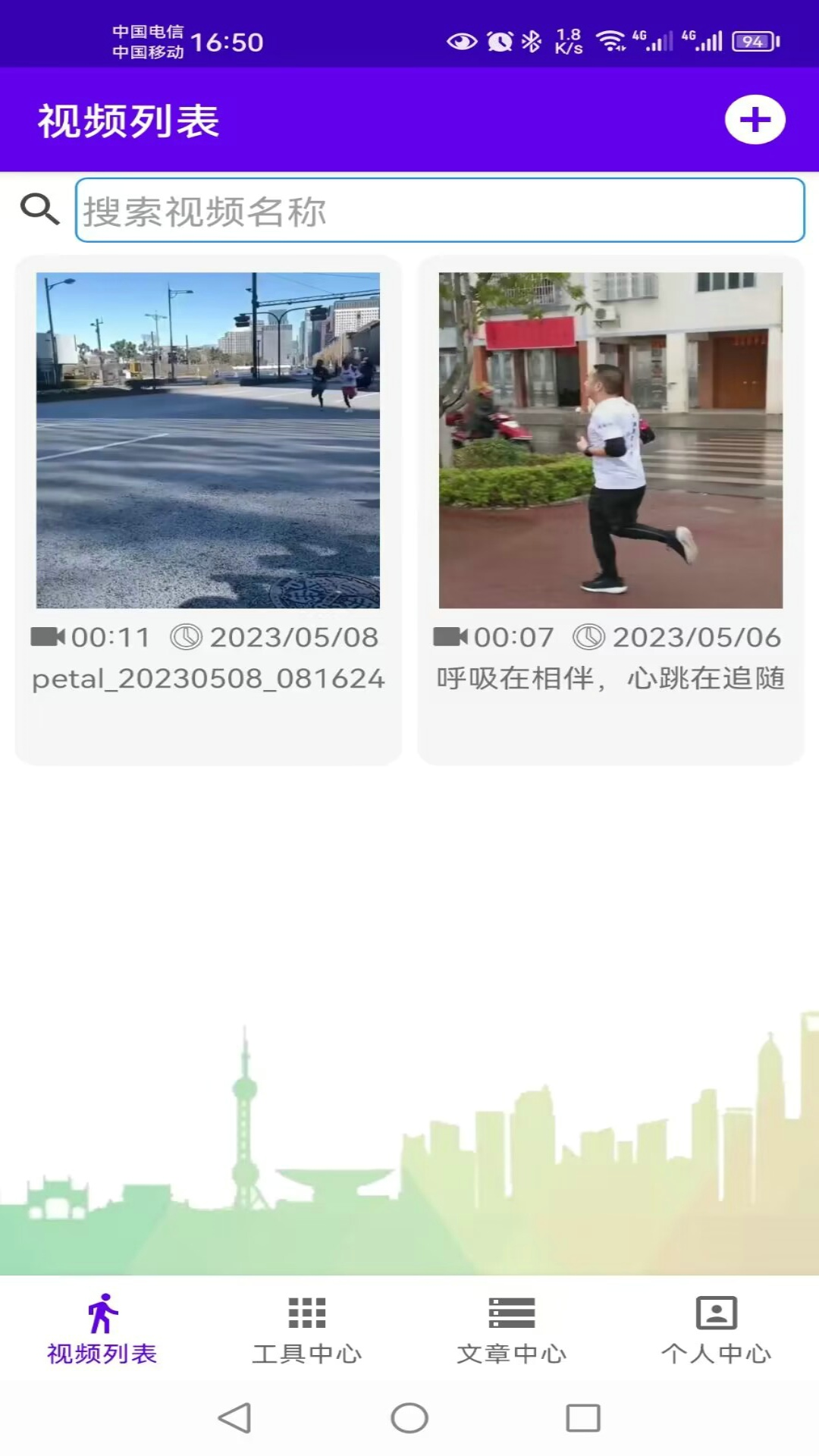This screenshot has height=1456, width=819.
Task: Tap the add video plus icon
Action: 755,119
